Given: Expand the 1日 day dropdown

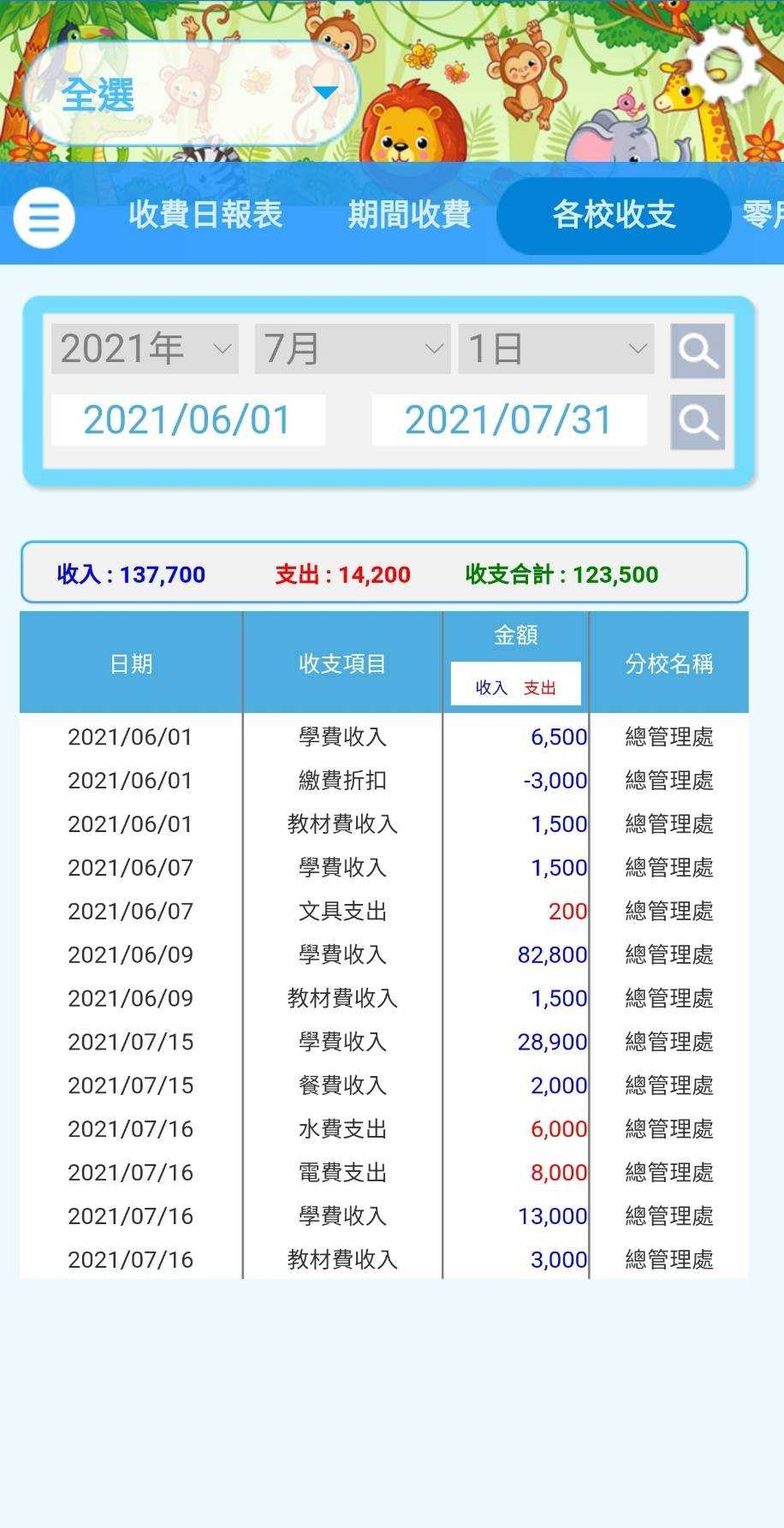Looking at the screenshot, I should tap(555, 348).
